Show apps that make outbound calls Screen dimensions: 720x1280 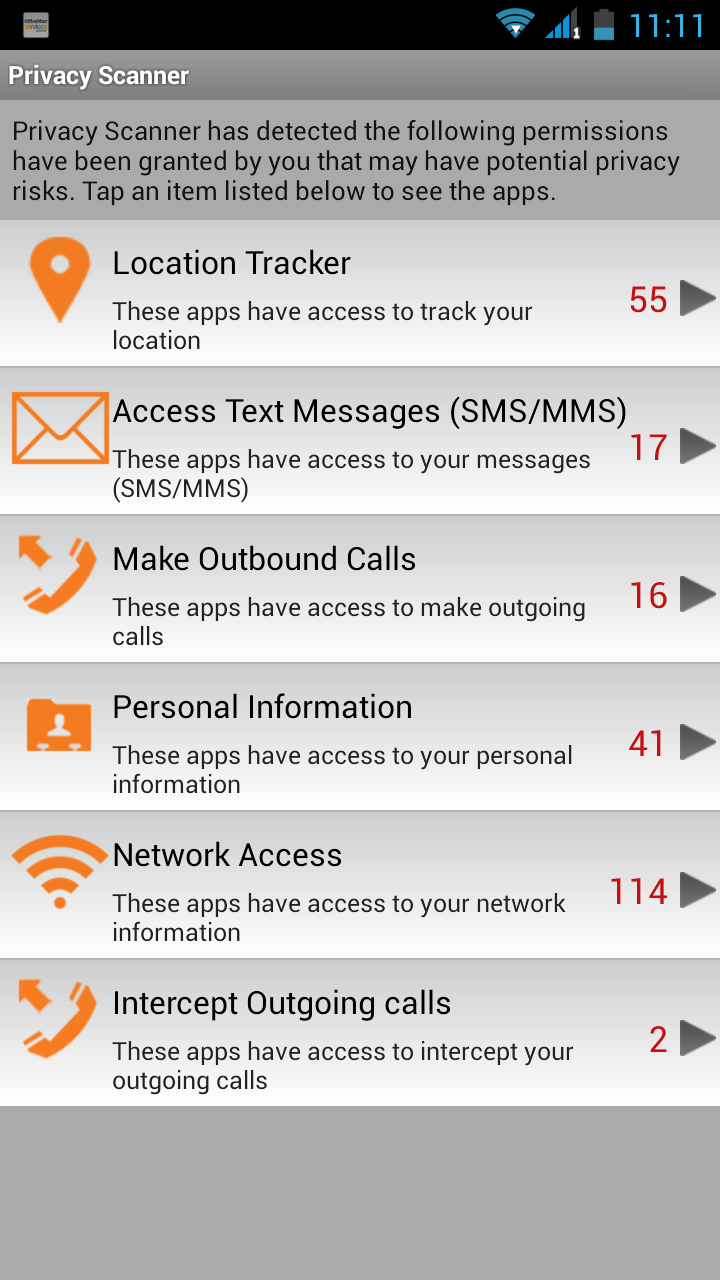tap(360, 590)
